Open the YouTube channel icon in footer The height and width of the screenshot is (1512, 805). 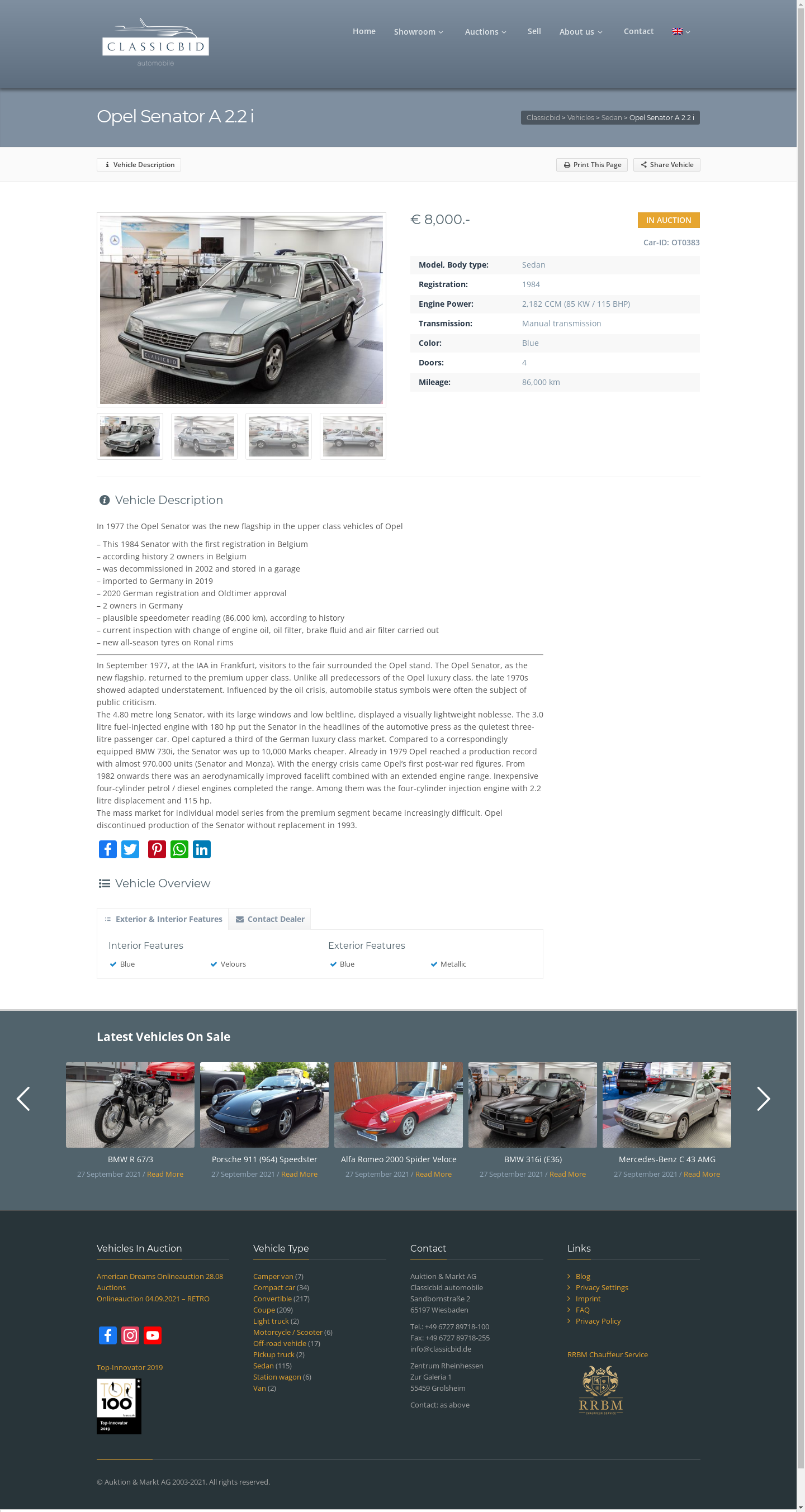pos(153,1335)
